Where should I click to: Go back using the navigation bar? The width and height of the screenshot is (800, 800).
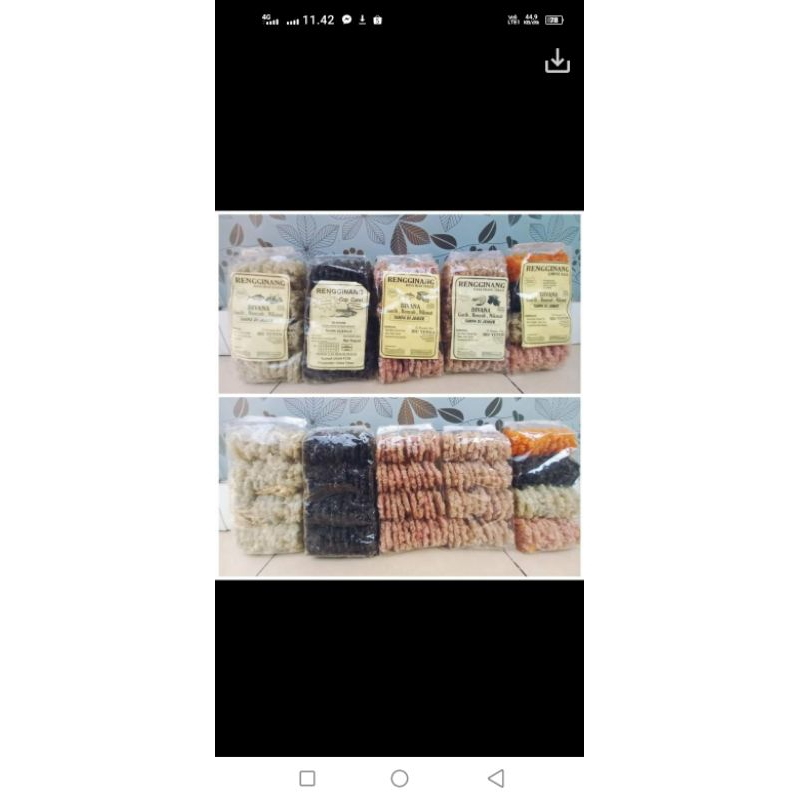pos(495,778)
